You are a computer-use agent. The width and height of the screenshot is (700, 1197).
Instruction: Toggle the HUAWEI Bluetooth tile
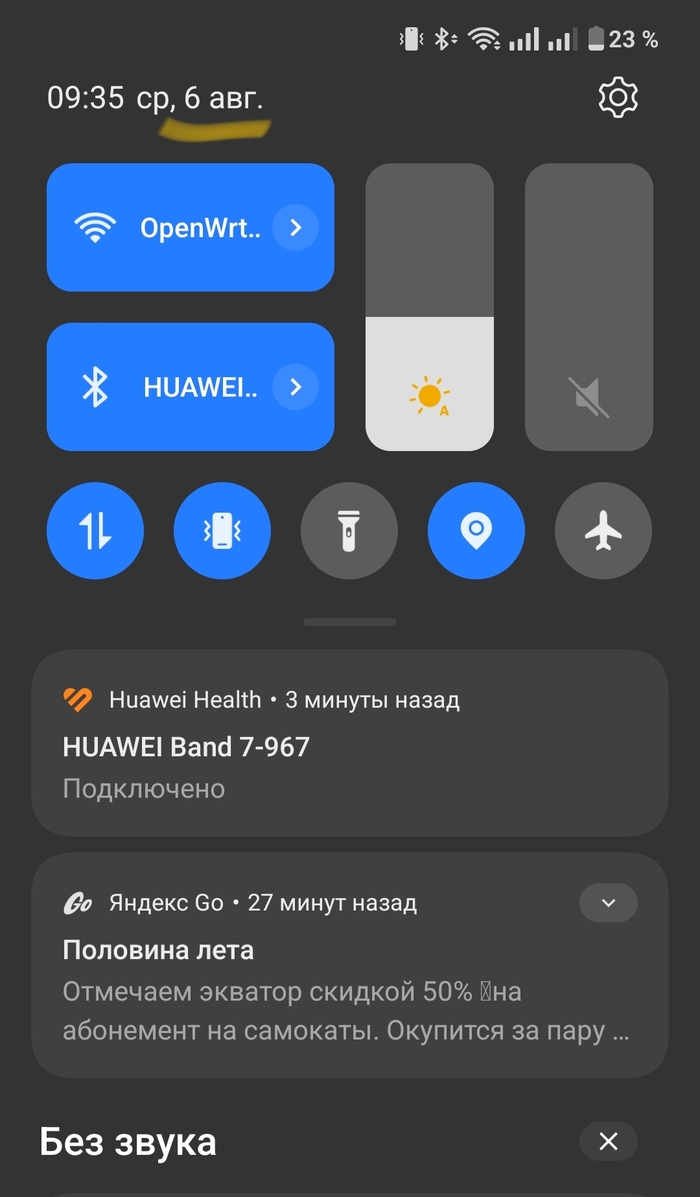pyautogui.click(x=160, y=387)
